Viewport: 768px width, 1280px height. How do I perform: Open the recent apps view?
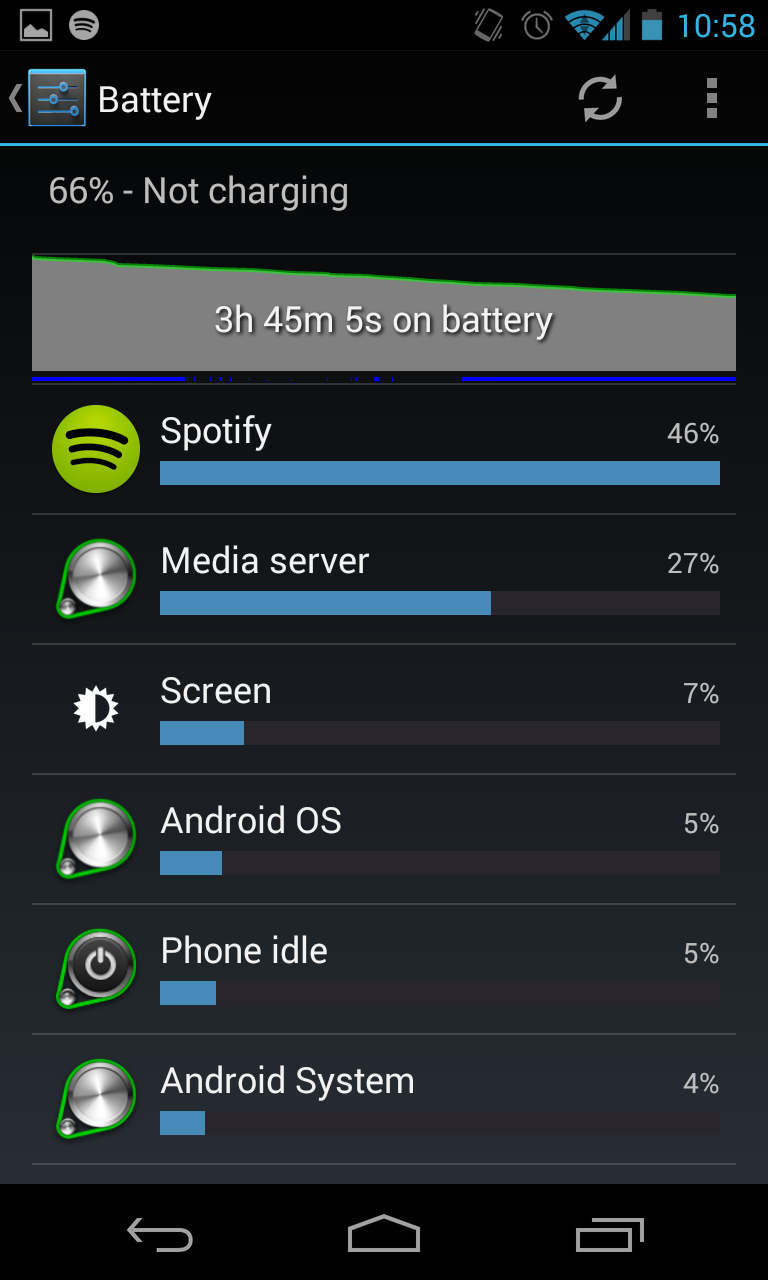tap(609, 1234)
